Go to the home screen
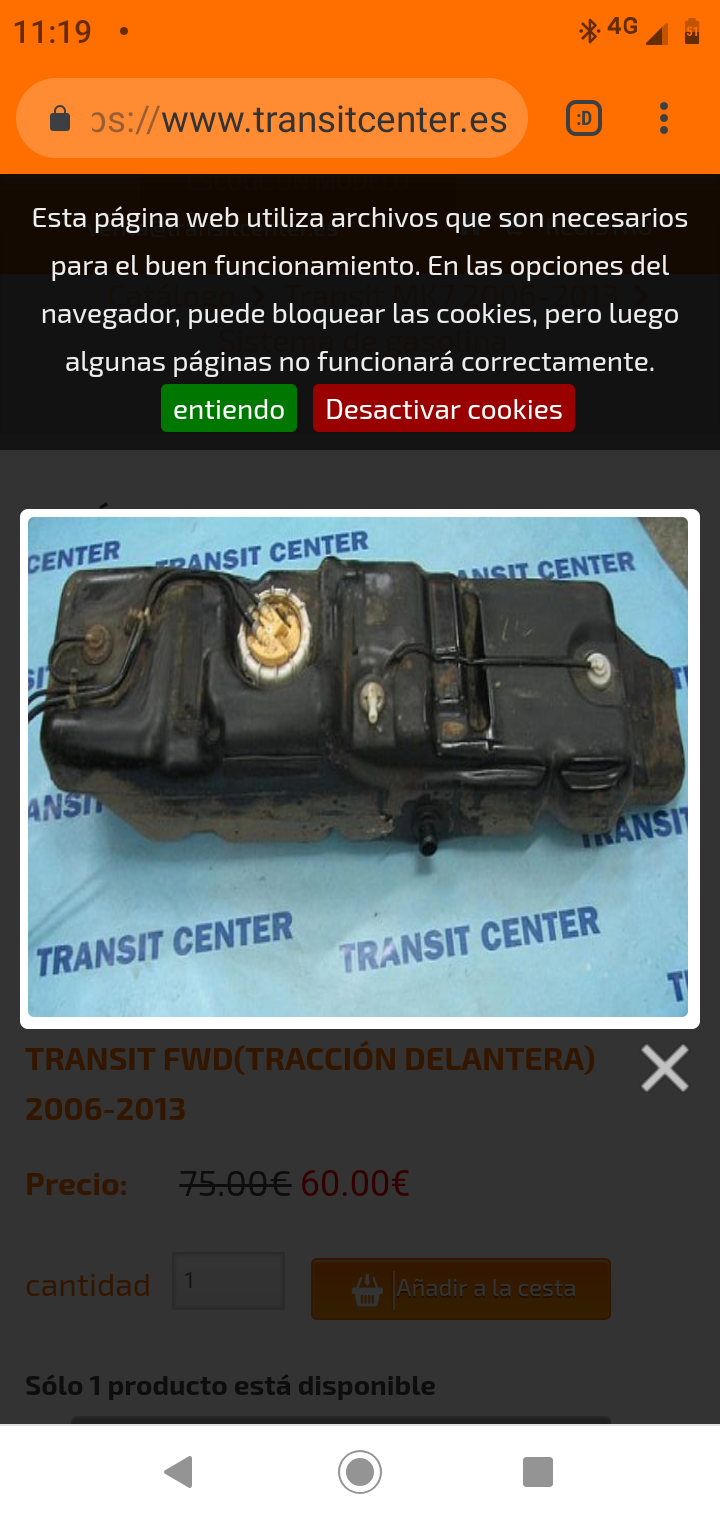Image resolution: width=720 pixels, height=1520 pixels. click(x=360, y=1472)
